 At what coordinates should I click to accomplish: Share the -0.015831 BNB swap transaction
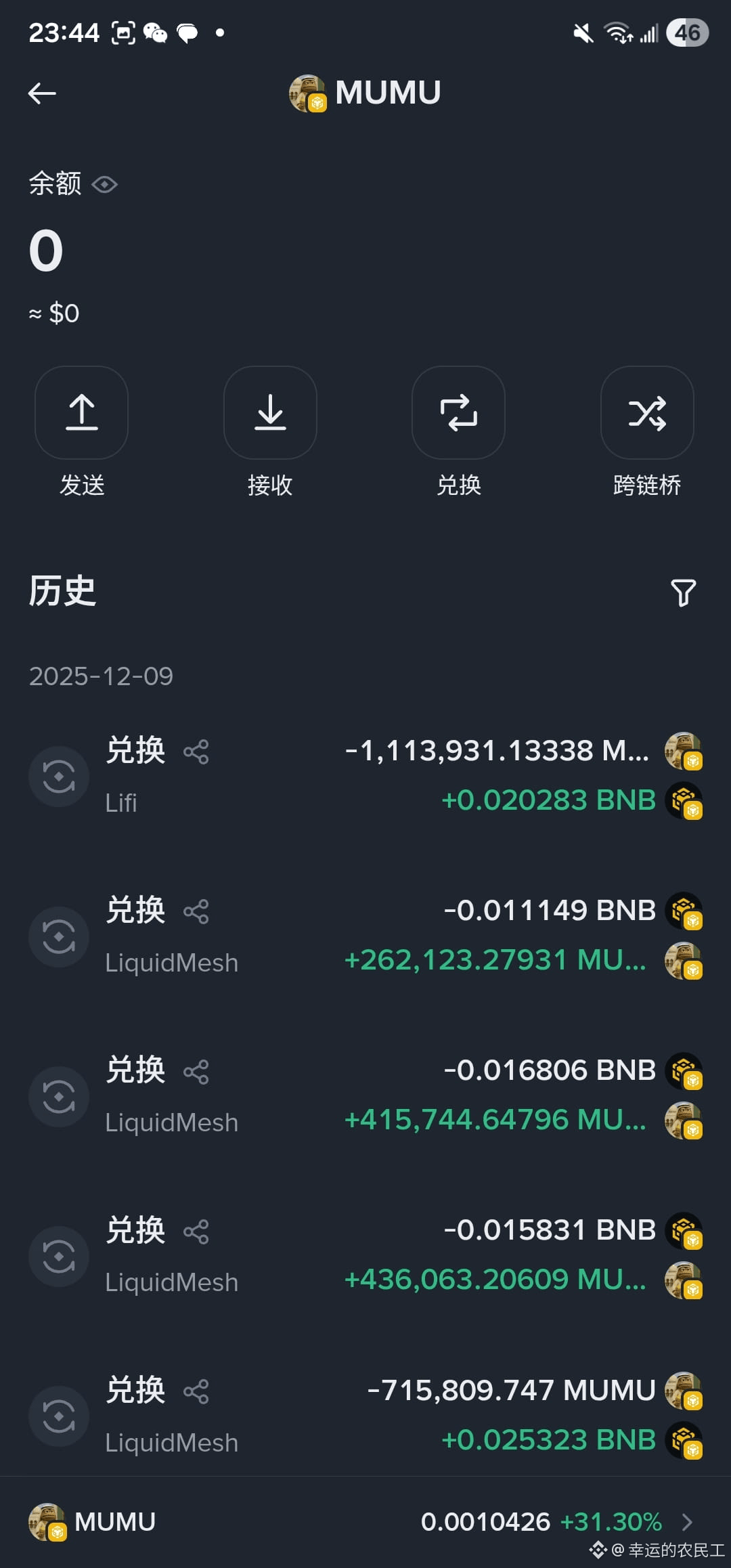pyautogui.click(x=196, y=1232)
